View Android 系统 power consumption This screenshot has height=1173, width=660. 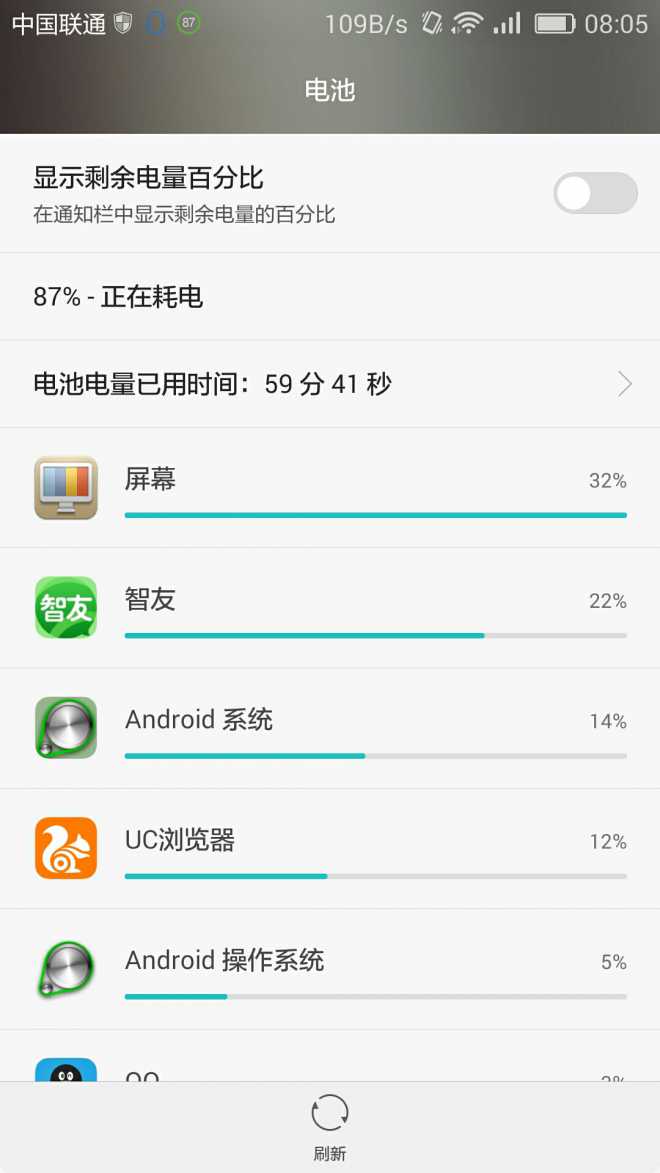click(330, 728)
